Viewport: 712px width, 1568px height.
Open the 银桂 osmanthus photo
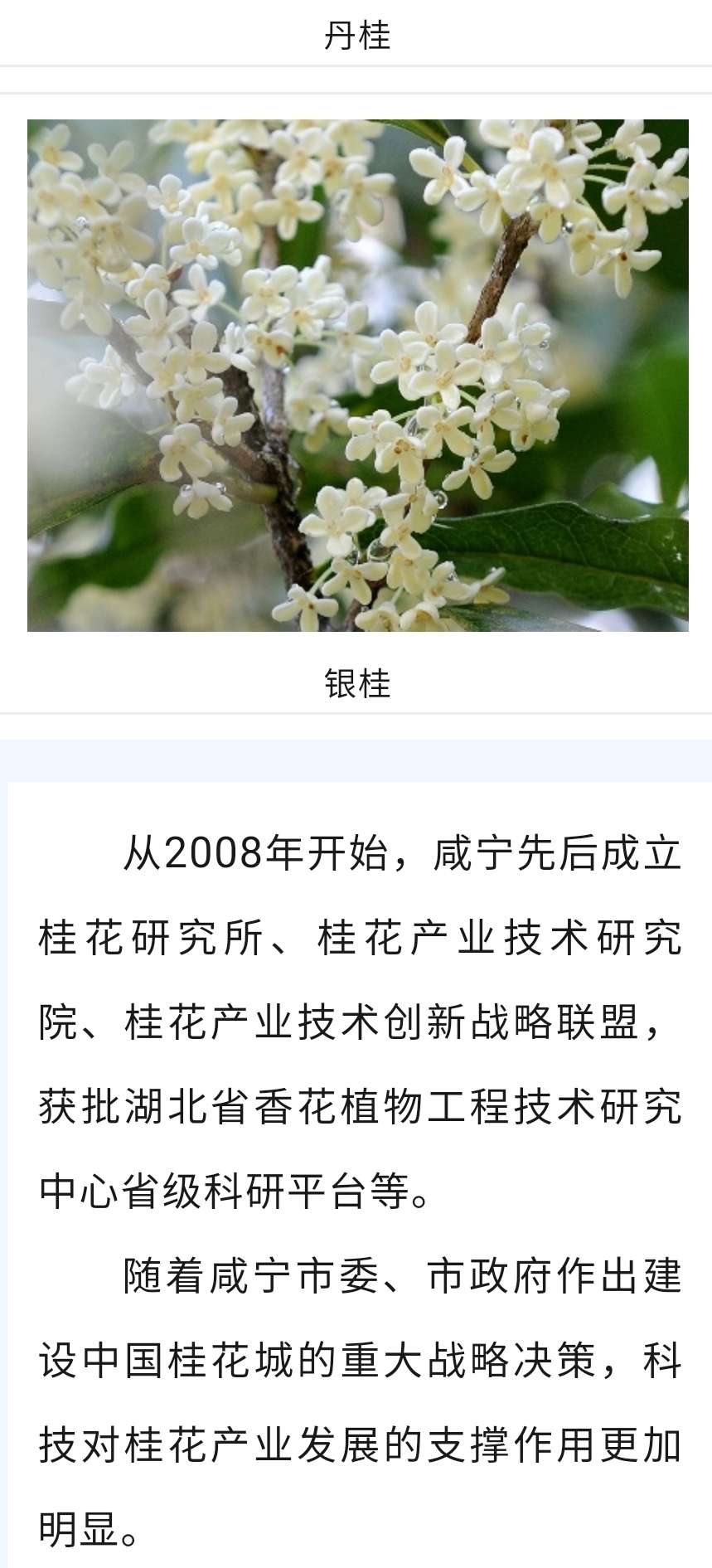click(357, 375)
